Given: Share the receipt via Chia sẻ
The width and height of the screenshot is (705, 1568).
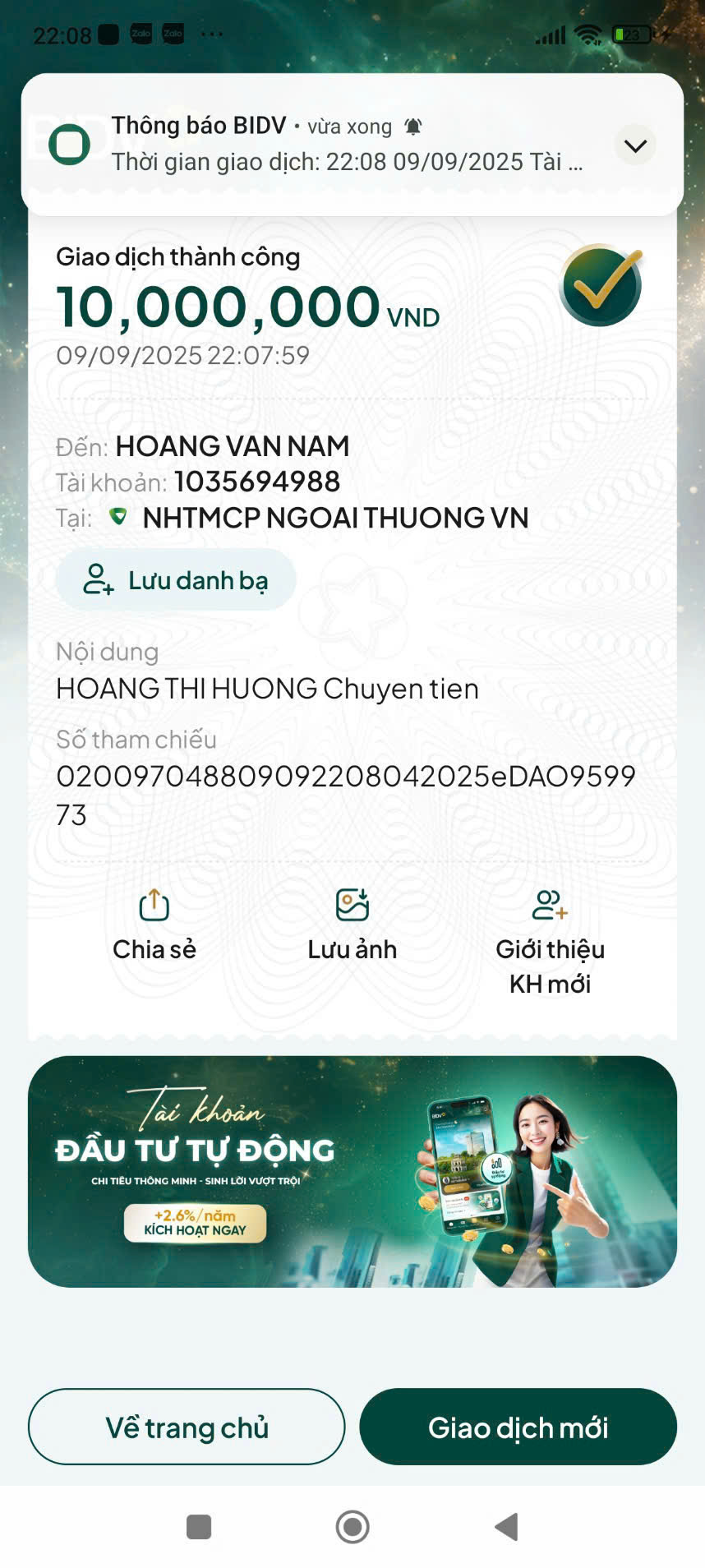Looking at the screenshot, I should [x=154, y=925].
